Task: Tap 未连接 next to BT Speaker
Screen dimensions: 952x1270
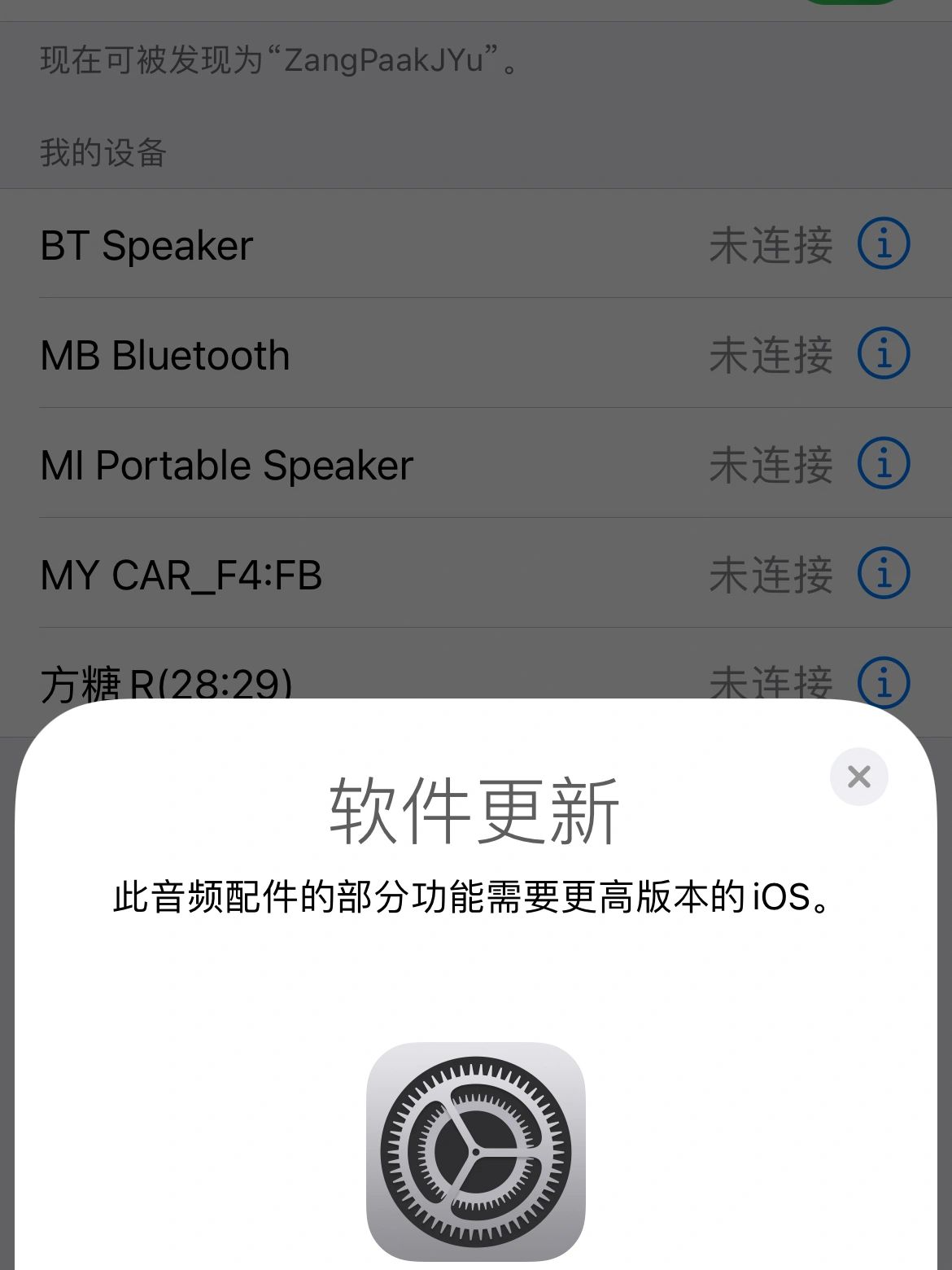Action: (x=771, y=243)
